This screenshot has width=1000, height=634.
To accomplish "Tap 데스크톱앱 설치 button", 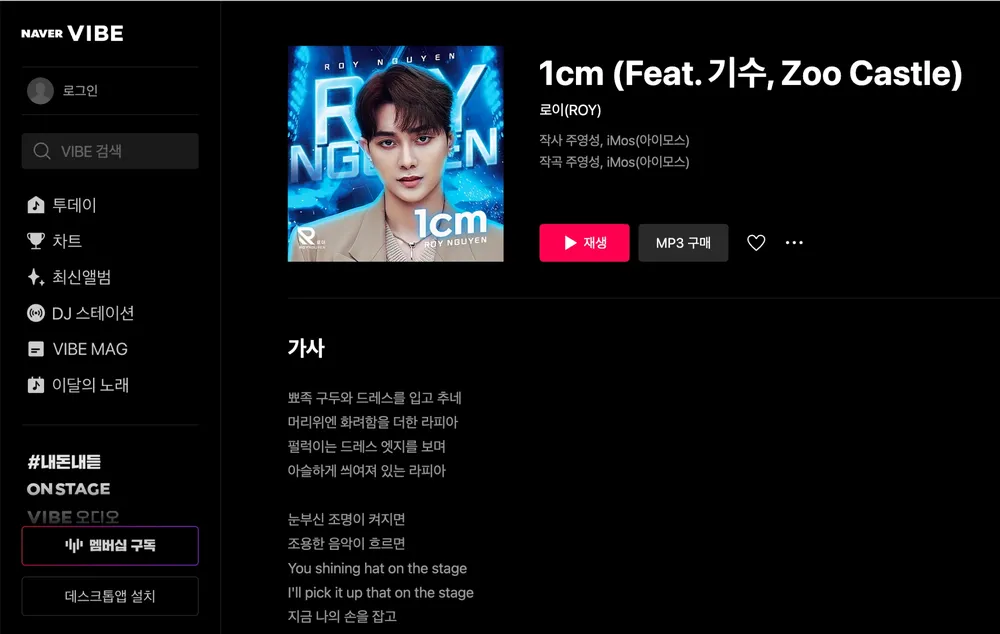I will pyautogui.click(x=110, y=596).
